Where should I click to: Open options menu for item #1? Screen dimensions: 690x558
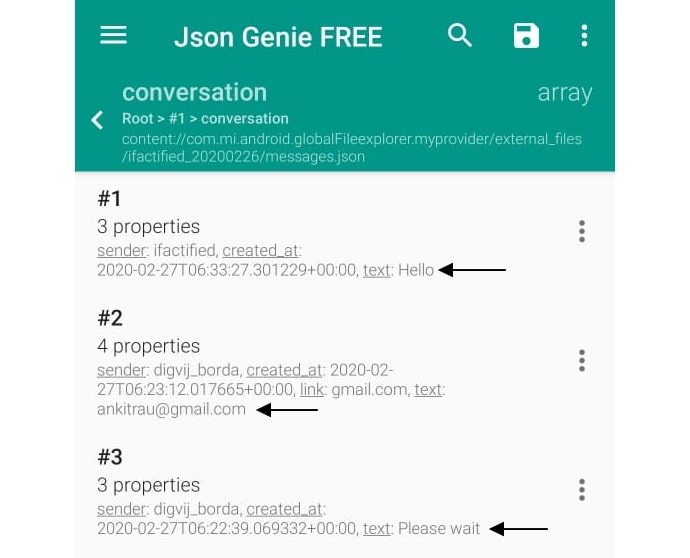click(581, 232)
